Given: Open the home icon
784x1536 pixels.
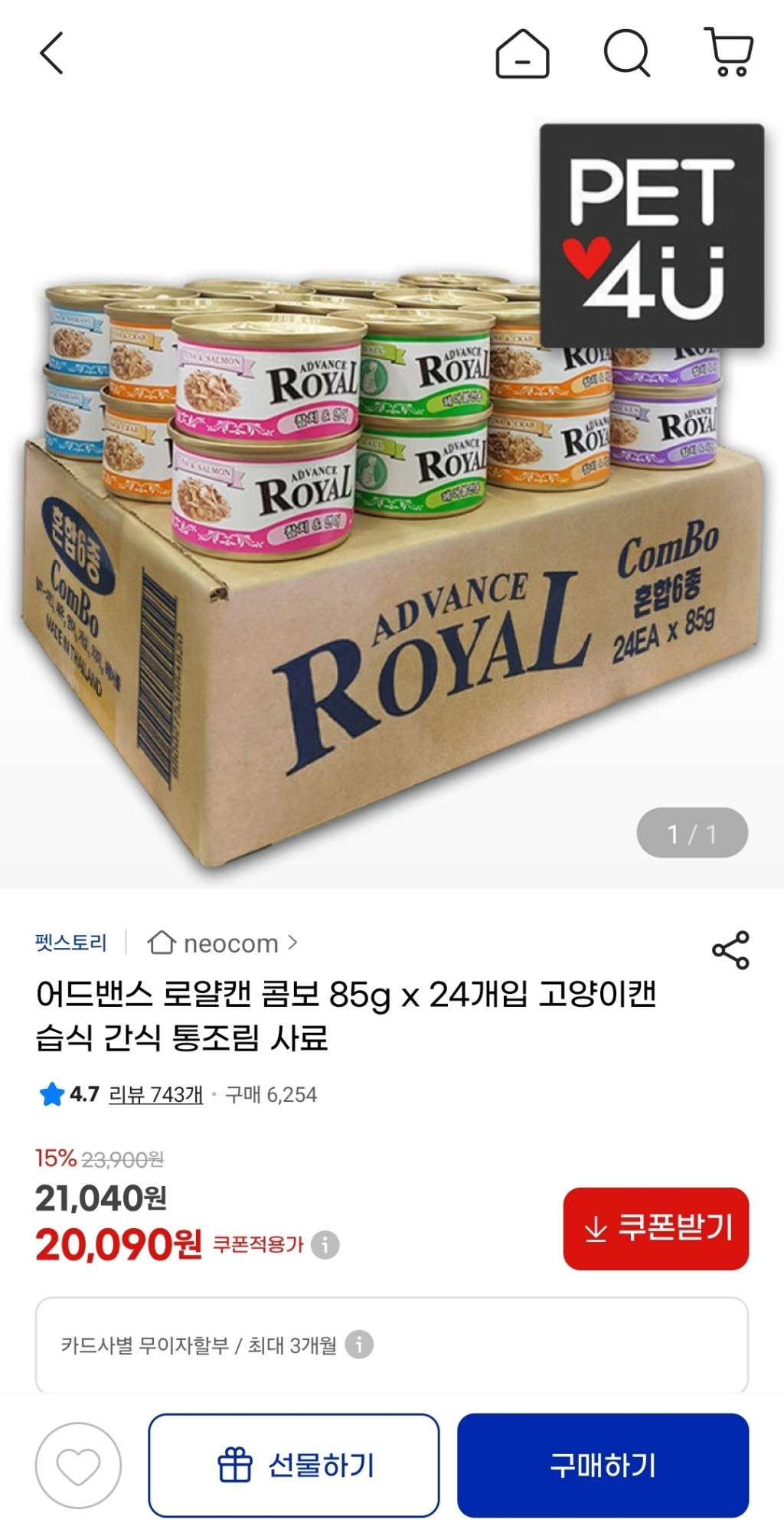Looking at the screenshot, I should tap(522, 54).
